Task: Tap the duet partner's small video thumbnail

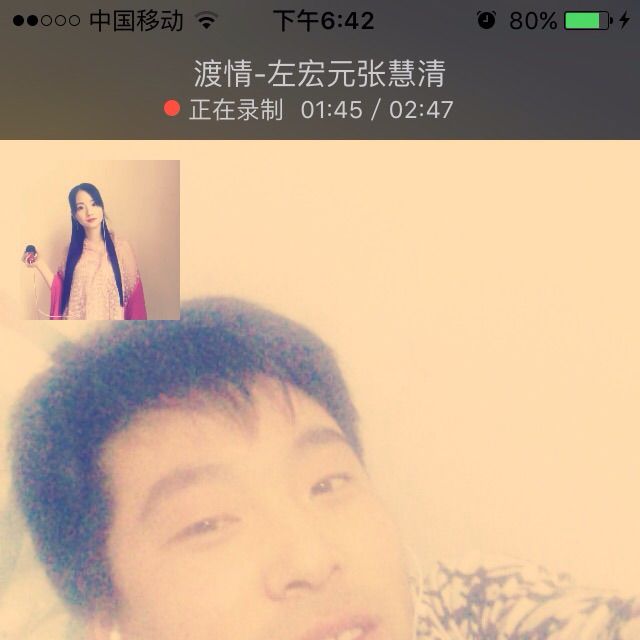Action: [x=100, y=240]
